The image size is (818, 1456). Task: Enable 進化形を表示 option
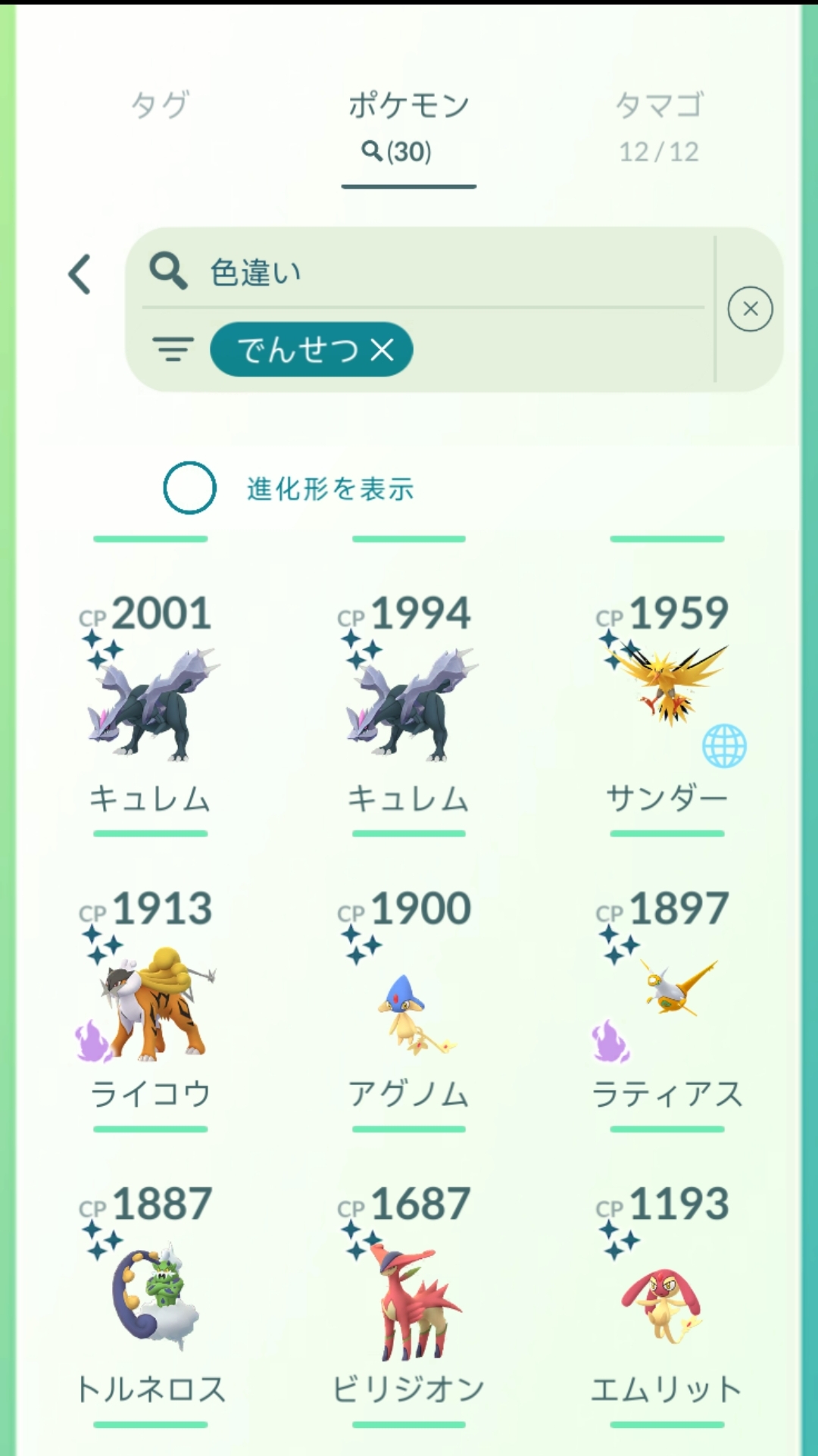(x=190, y=488)
